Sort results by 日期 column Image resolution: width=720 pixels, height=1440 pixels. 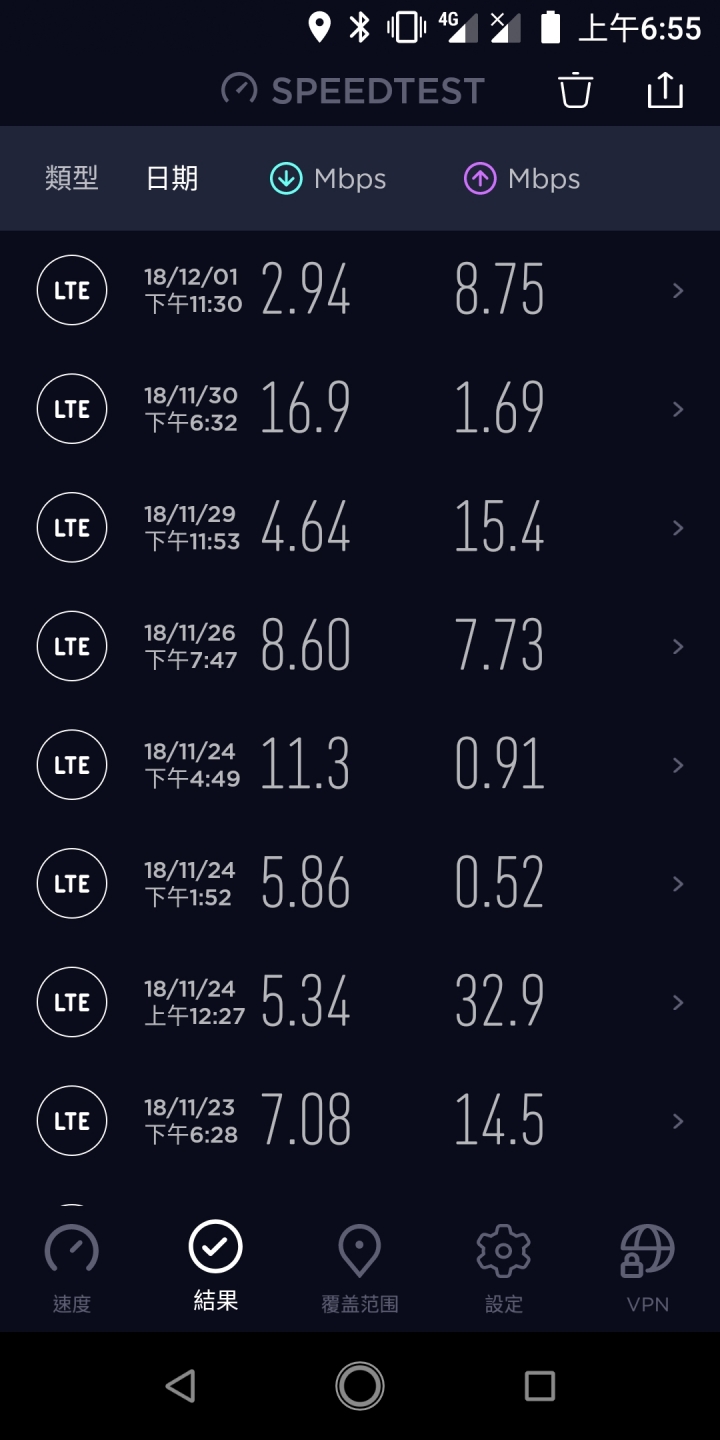tap(172, 179)
